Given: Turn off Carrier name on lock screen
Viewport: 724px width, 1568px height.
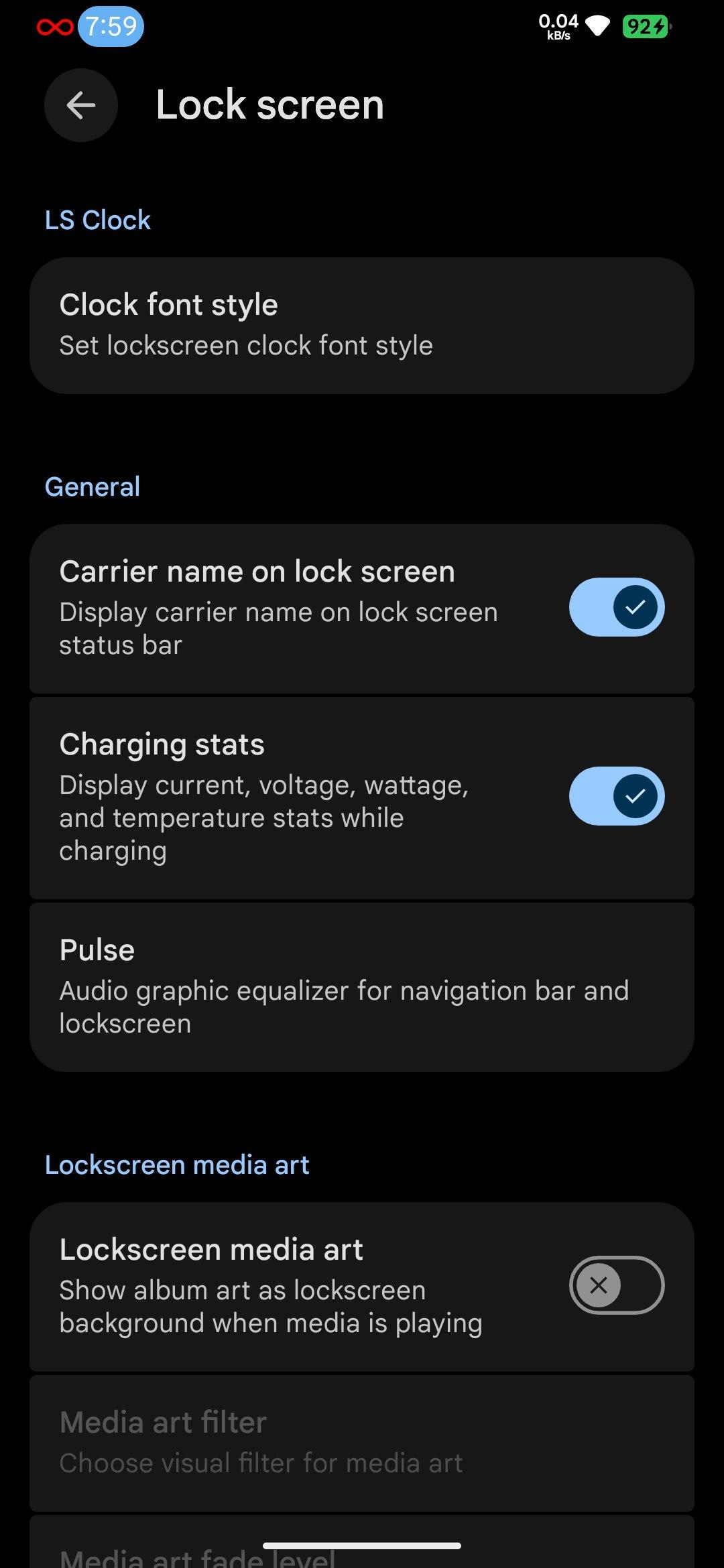Looking at the screenshot, I should (617, 607).
